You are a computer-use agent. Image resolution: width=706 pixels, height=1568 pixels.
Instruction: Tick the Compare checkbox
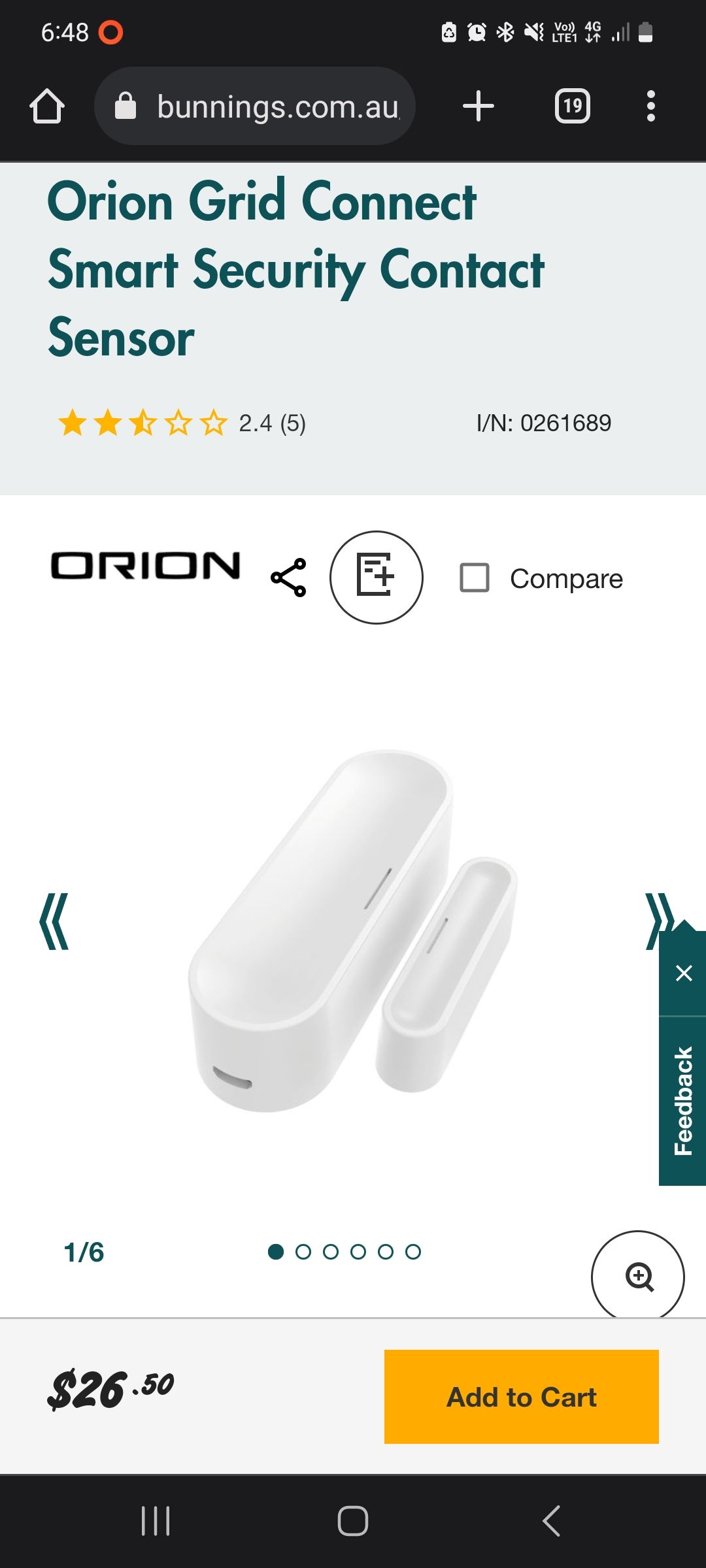475,578
